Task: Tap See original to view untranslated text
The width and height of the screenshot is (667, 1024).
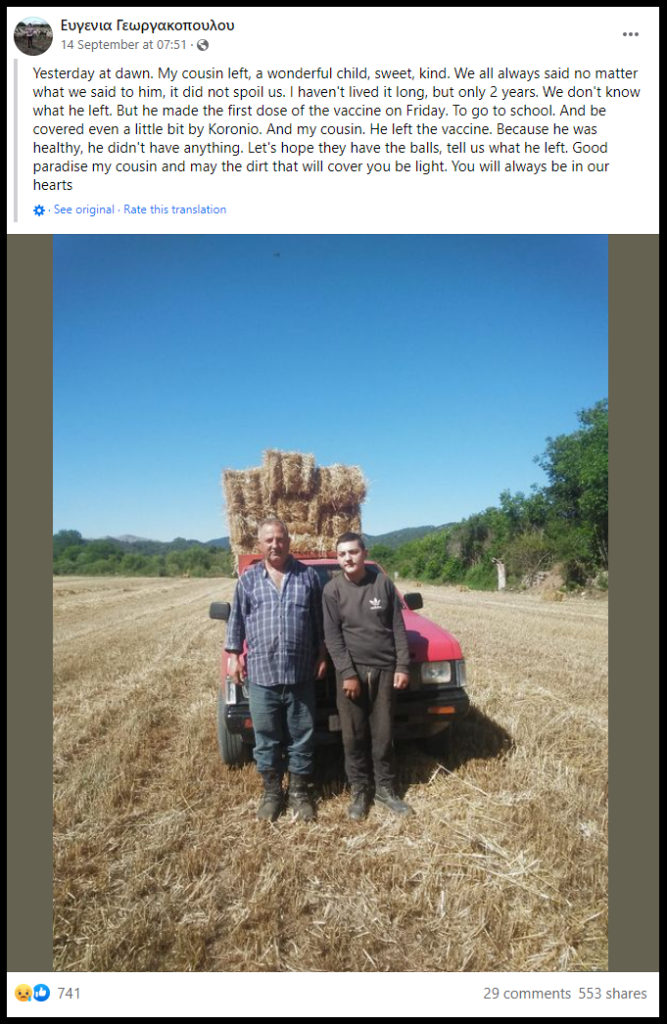Action: coord(84,210)
